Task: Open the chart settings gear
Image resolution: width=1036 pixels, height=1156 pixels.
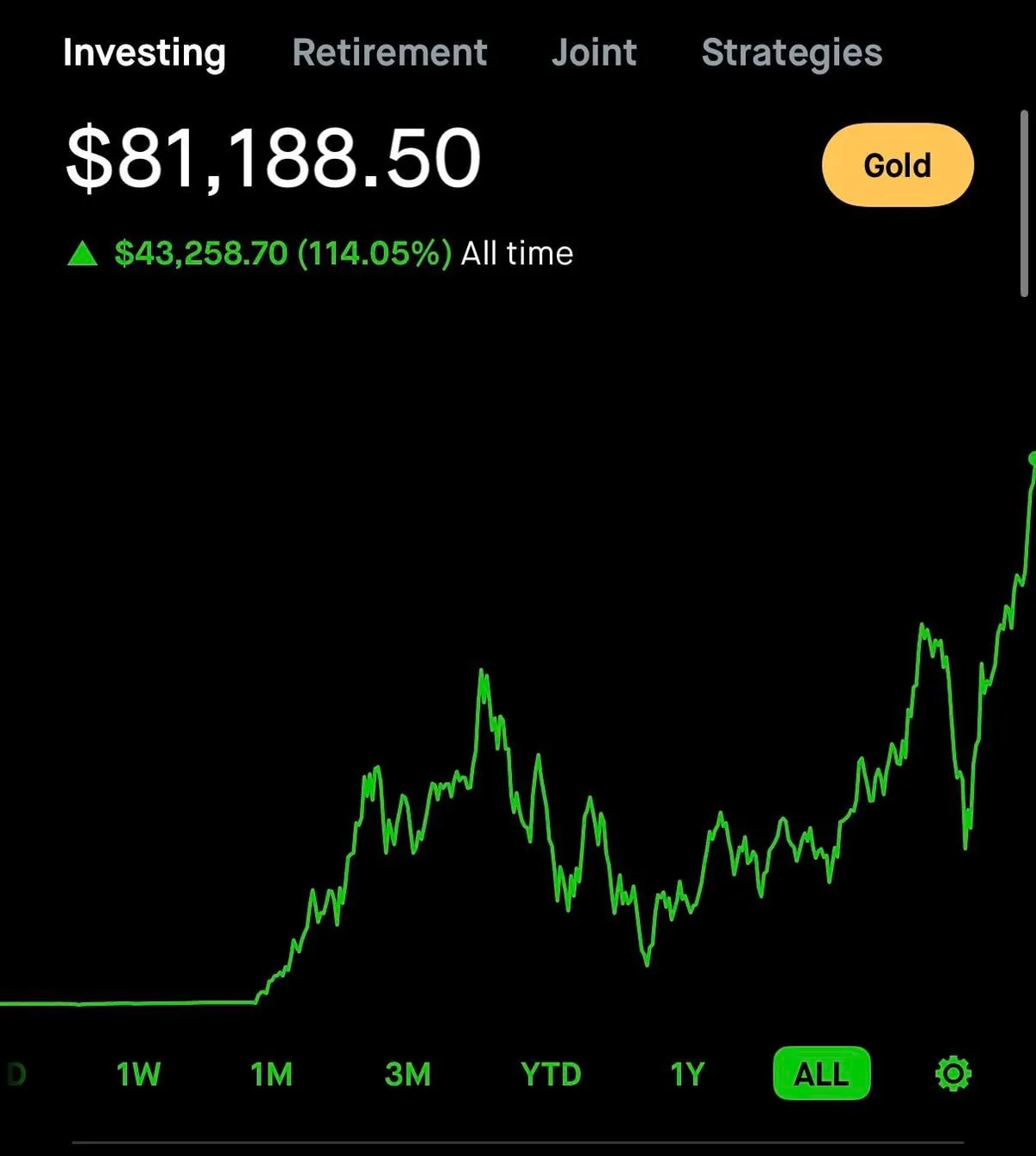Action: tap(953, 1074)
